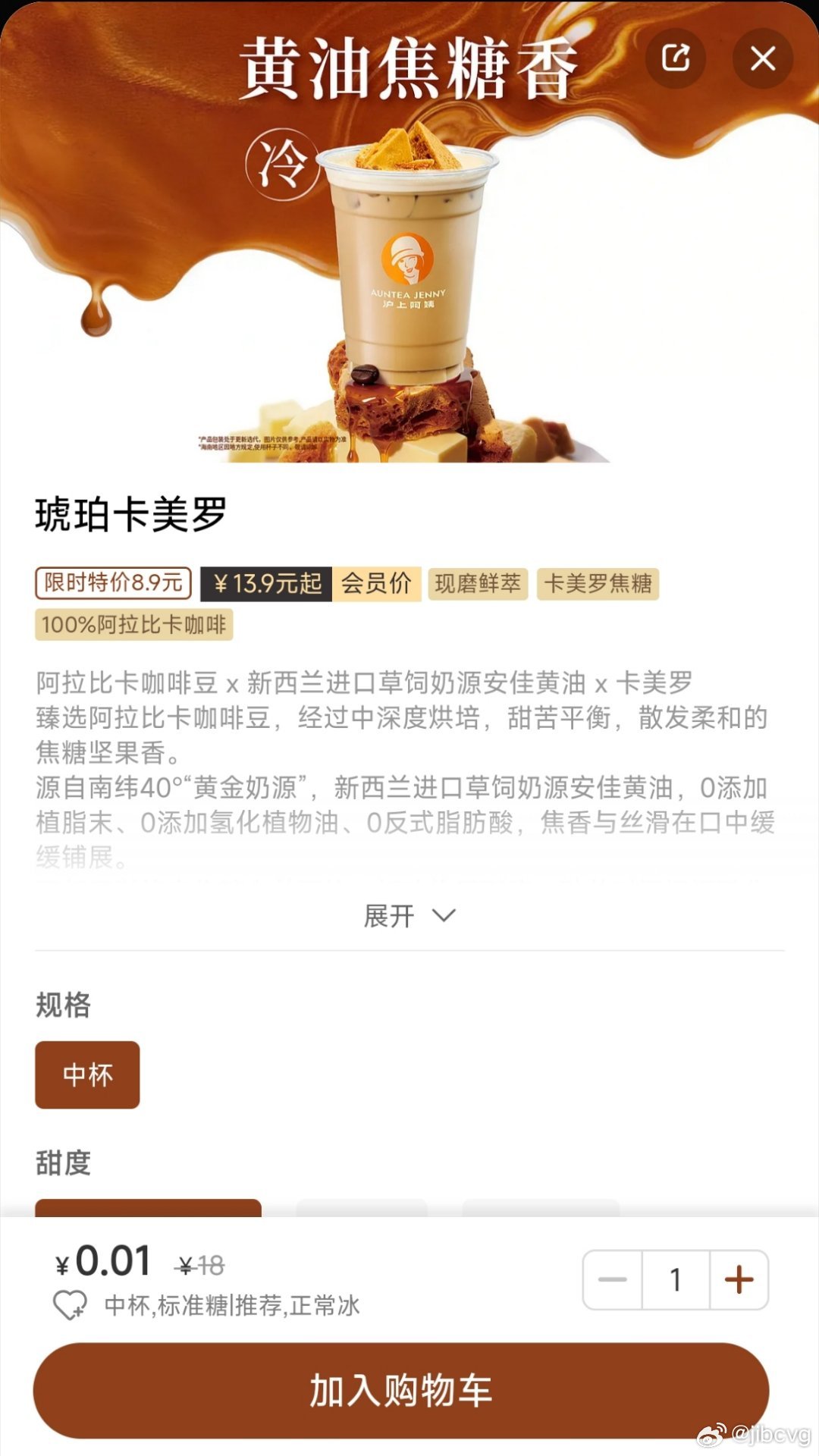The height and width of the screenshot is (1456, 819).
Task: Favorite this drink with the heart icon
Action: point(69,1305)
